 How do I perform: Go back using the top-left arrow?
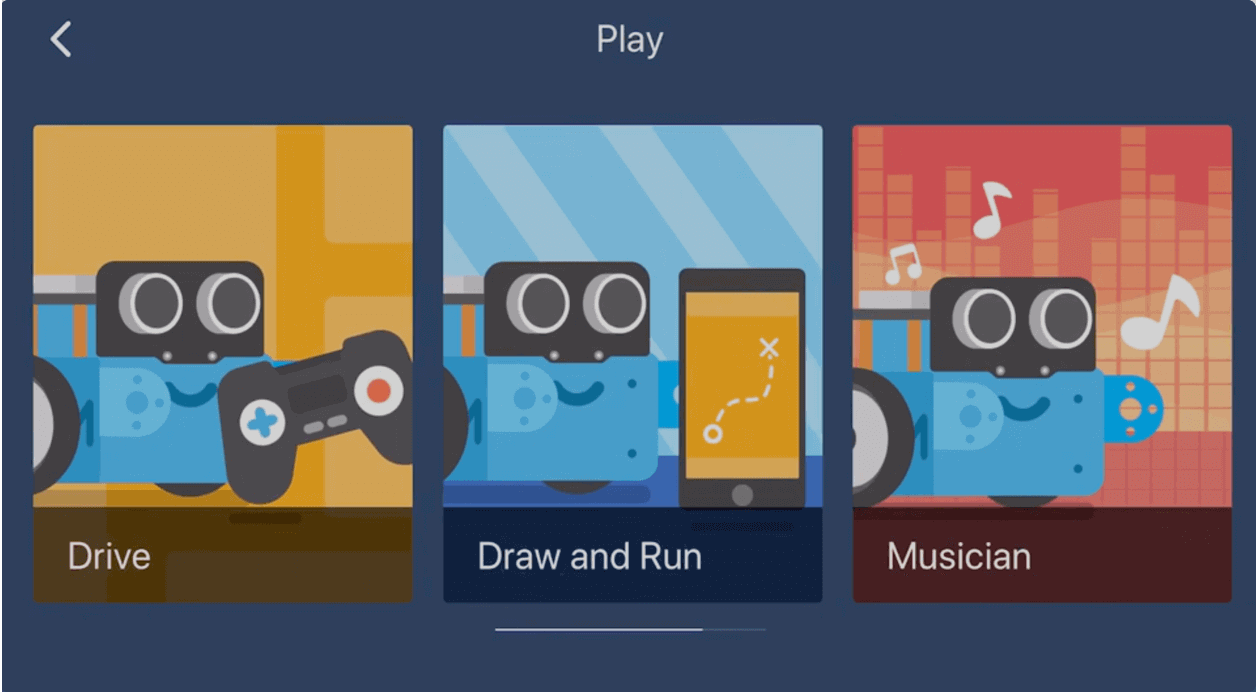tap(61, 40)
